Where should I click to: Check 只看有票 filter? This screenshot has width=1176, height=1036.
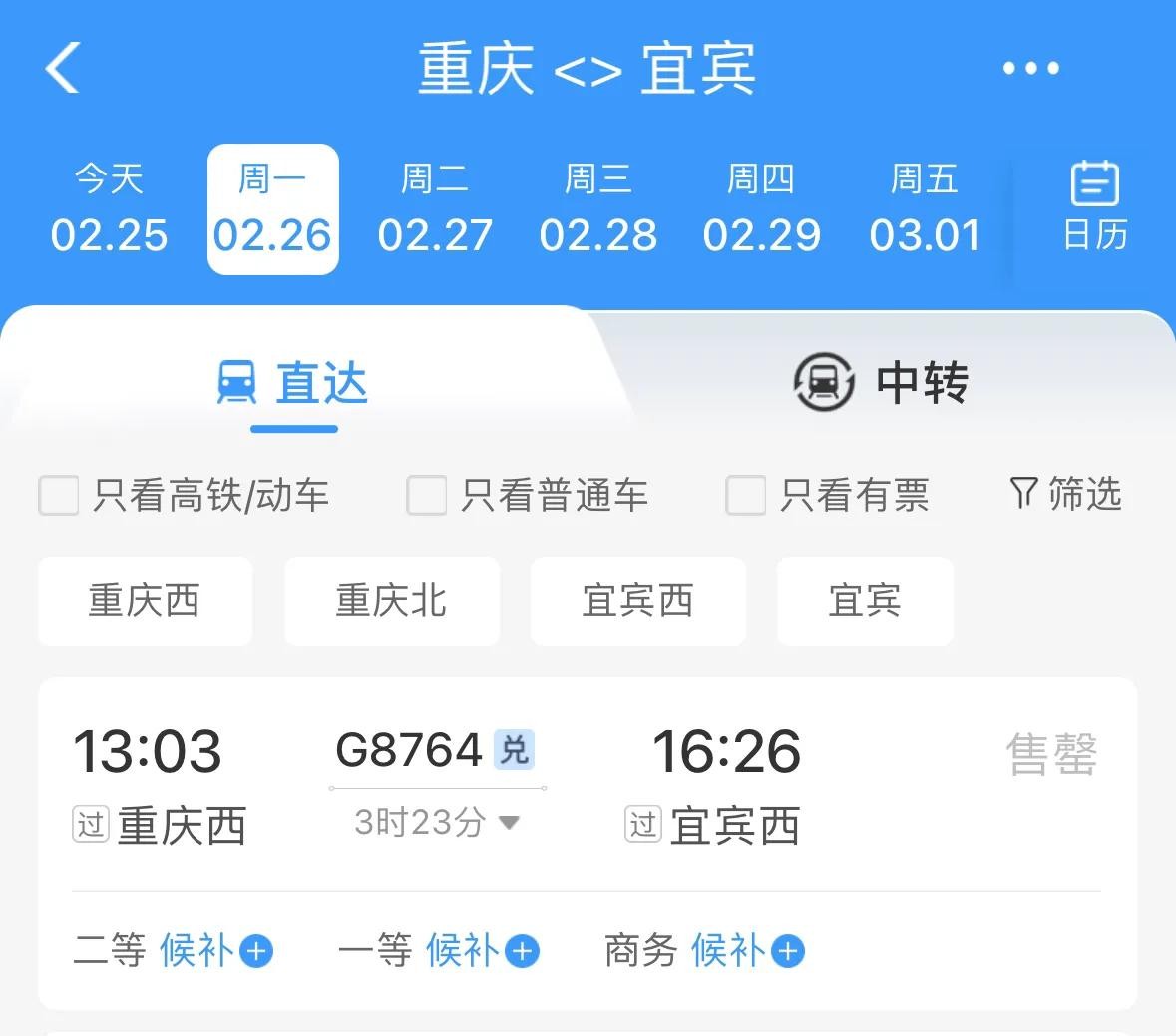745,495
